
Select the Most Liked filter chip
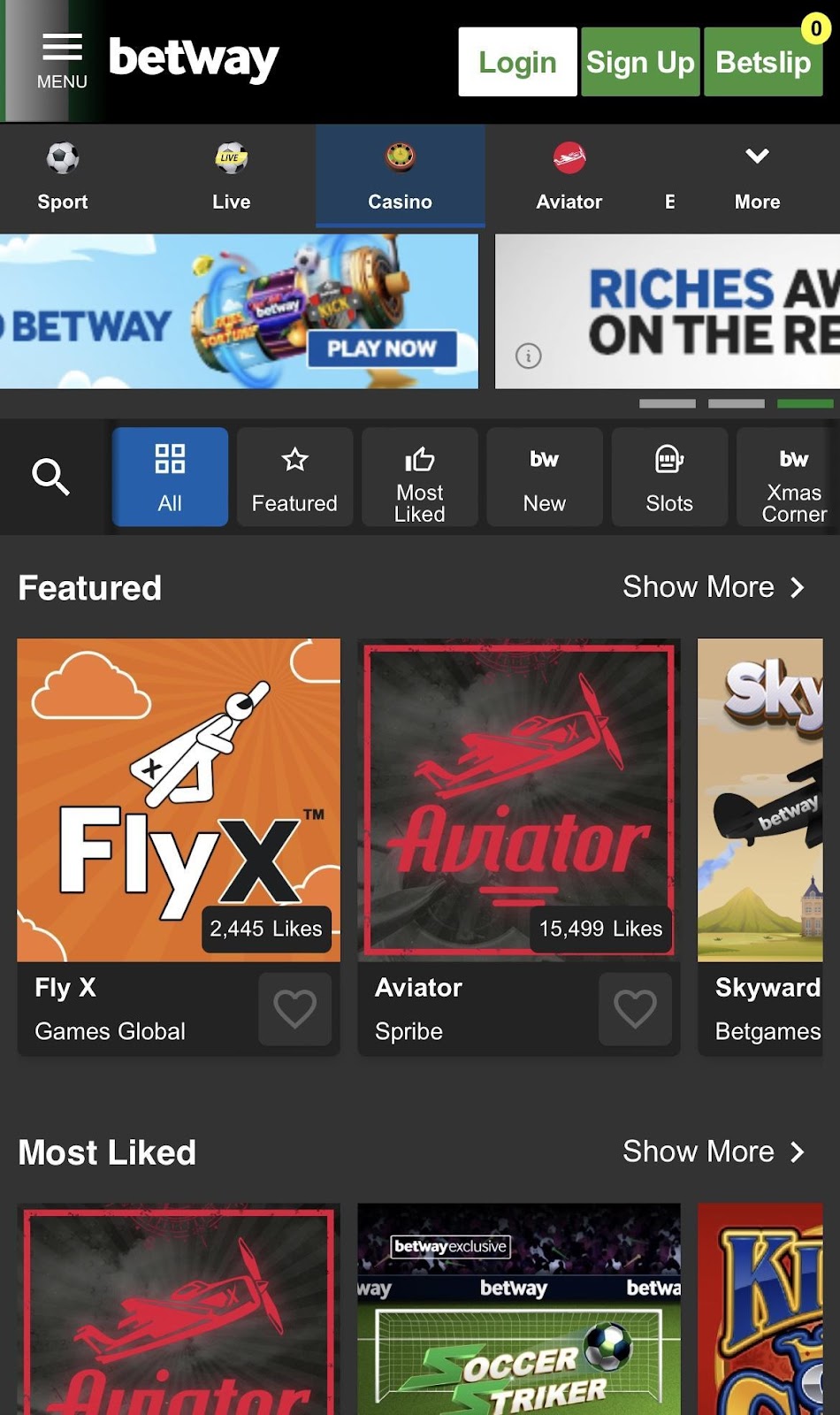click(419, 478)
